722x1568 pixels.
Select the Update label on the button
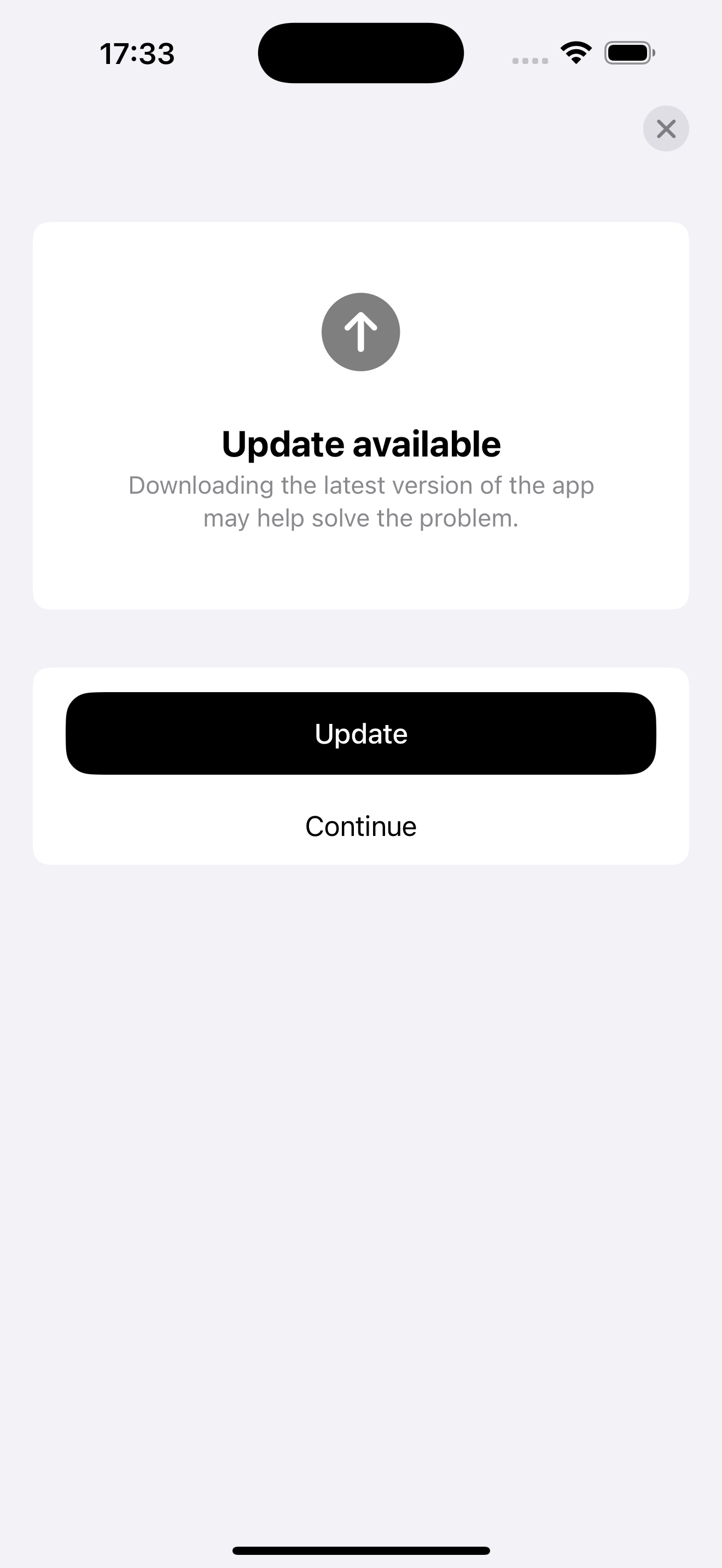pyautogui.click(x=360, y=734)
